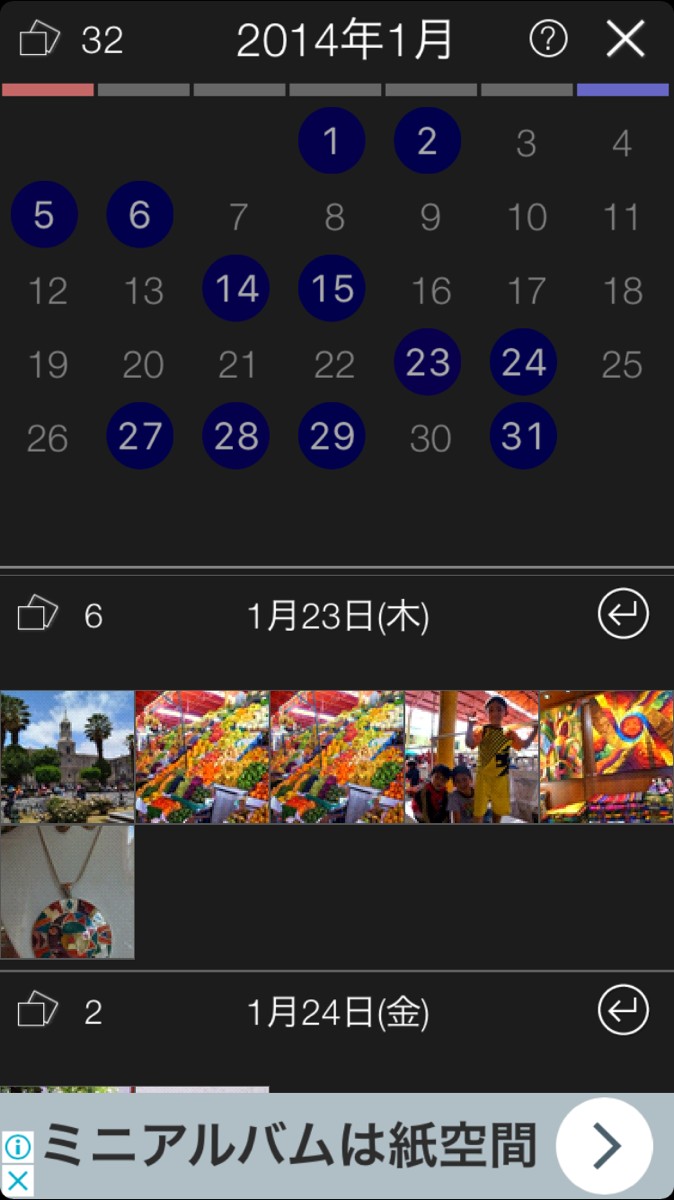Select the 24th on the calendar
This screenshot has height=1200, width=674.
[x=523, y=362]
